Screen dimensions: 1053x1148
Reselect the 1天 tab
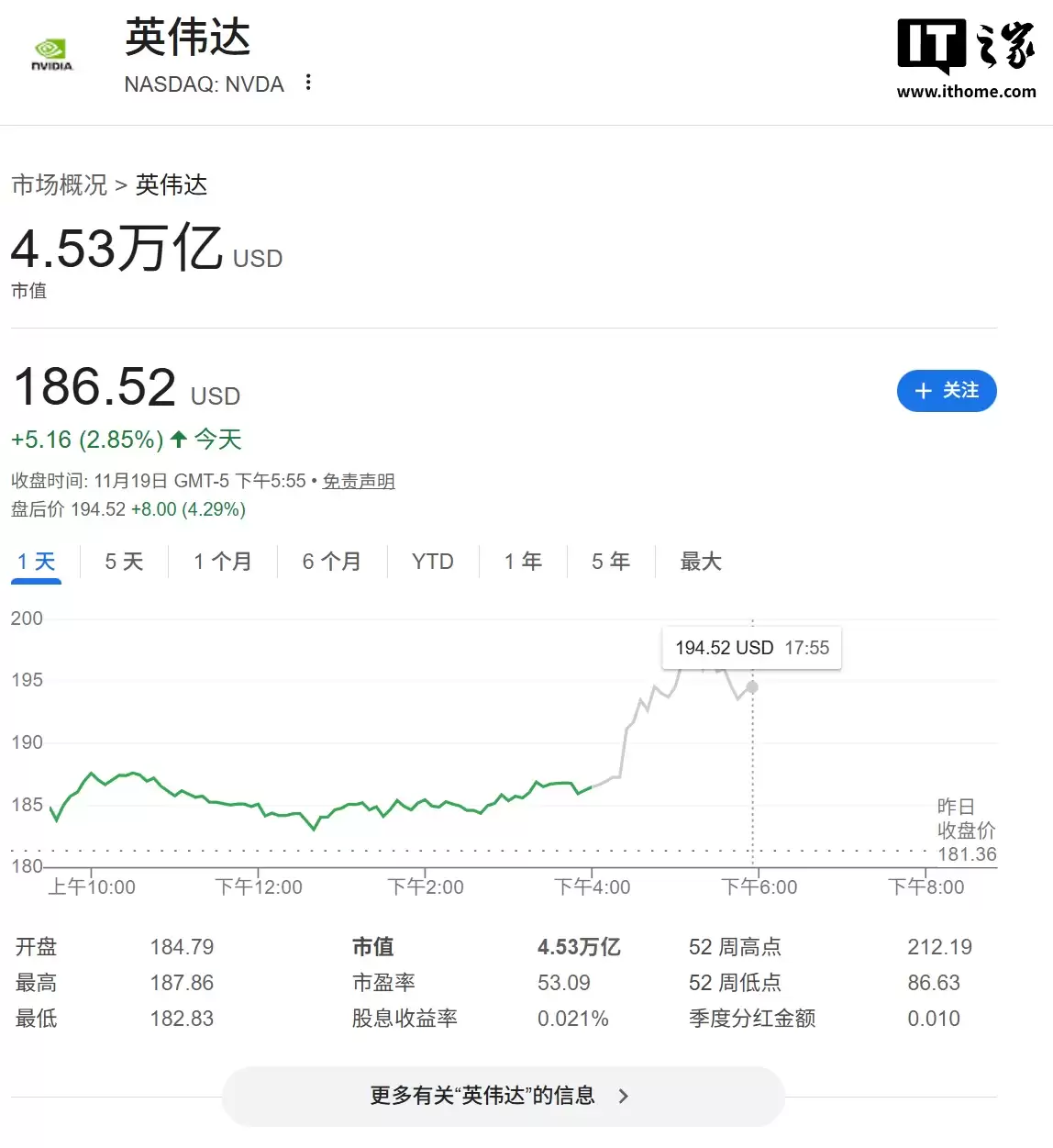(36, 561)
